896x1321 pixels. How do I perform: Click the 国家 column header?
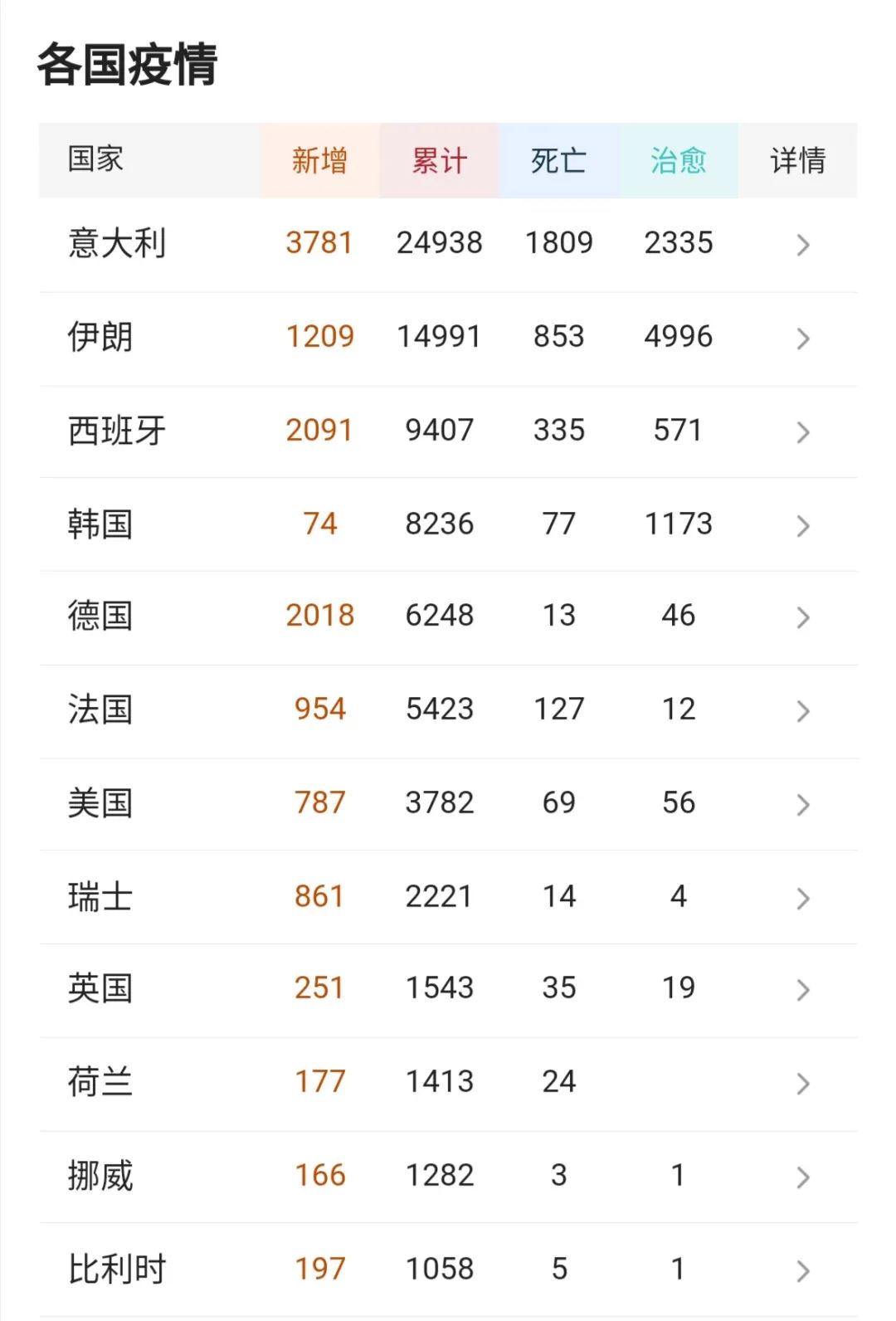(x=95, y=161)
